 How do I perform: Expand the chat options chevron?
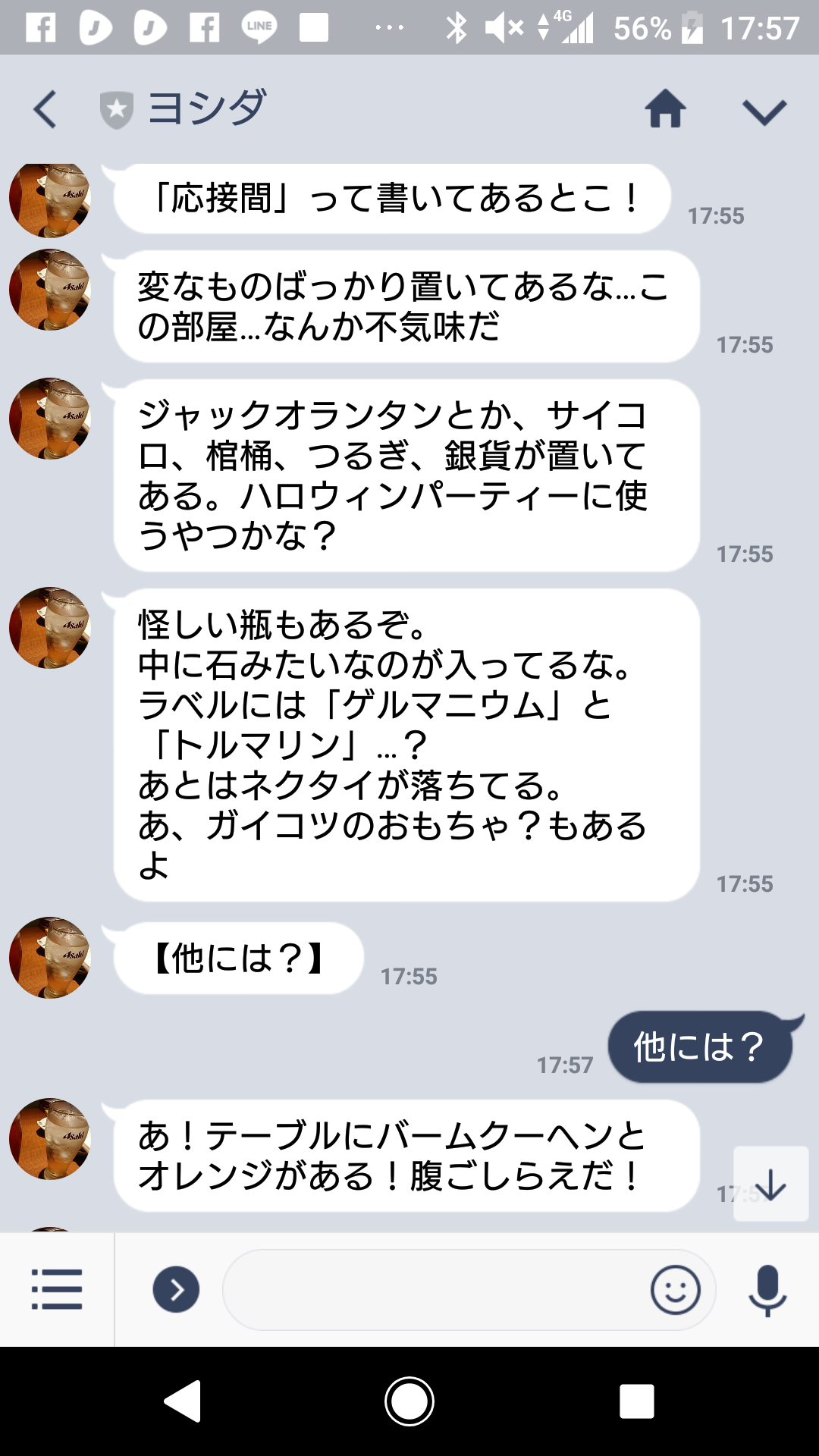point(764,111)
